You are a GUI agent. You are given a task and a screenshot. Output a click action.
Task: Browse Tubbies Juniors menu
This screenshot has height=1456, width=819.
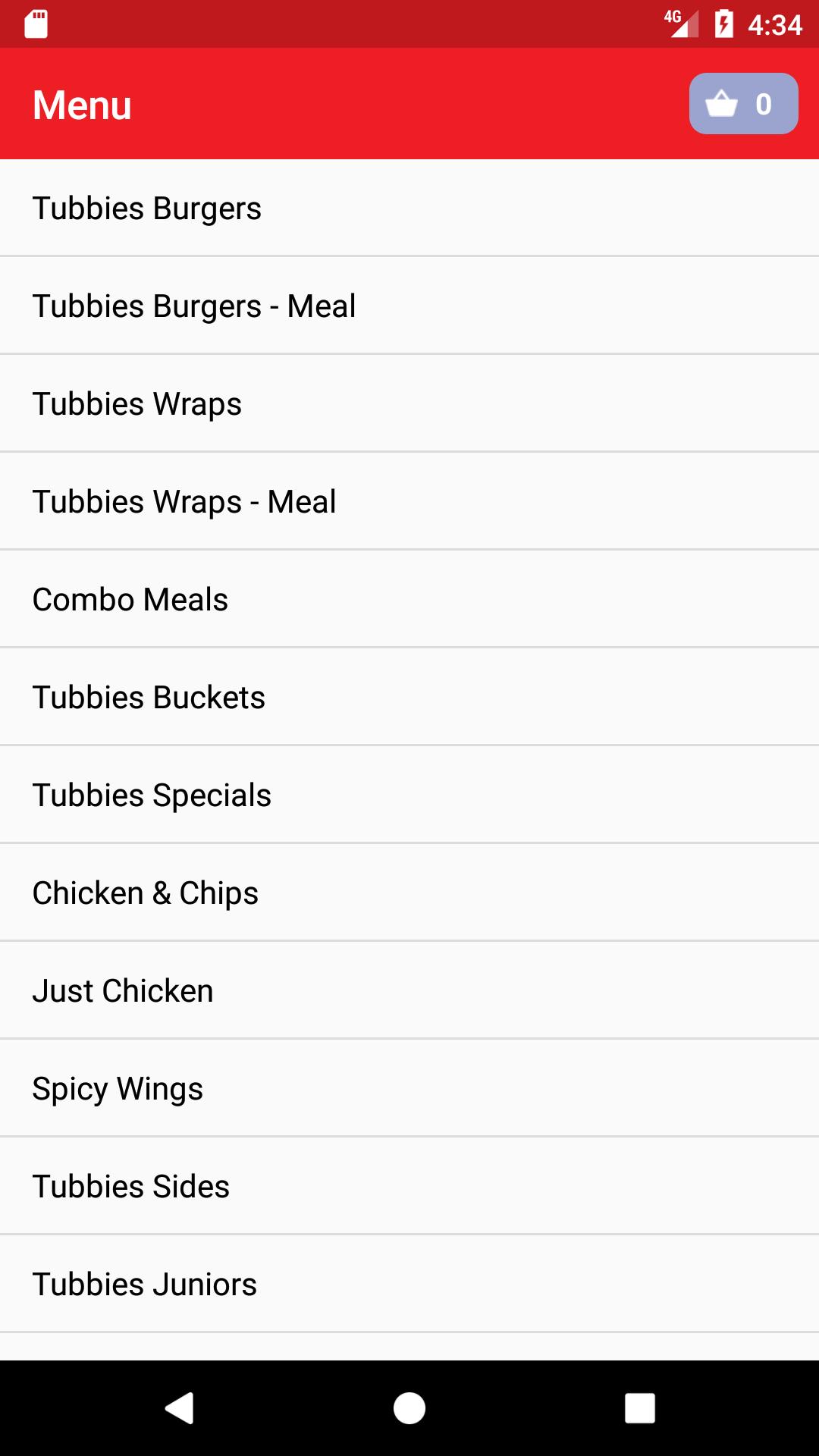pyautogui.click(x=409, y=1284)
